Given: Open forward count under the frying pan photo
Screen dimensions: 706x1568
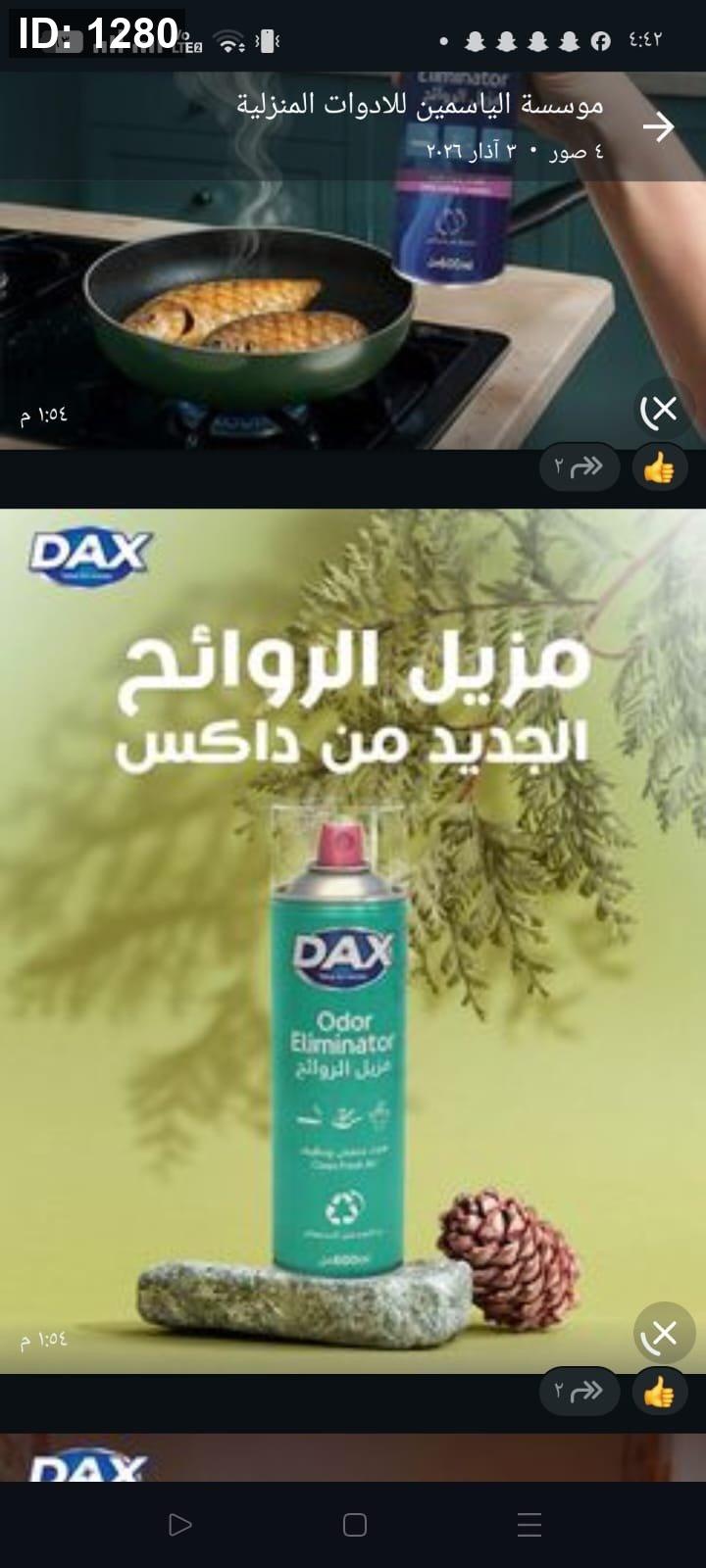Looking at the screenshot, I should point(579,467).
